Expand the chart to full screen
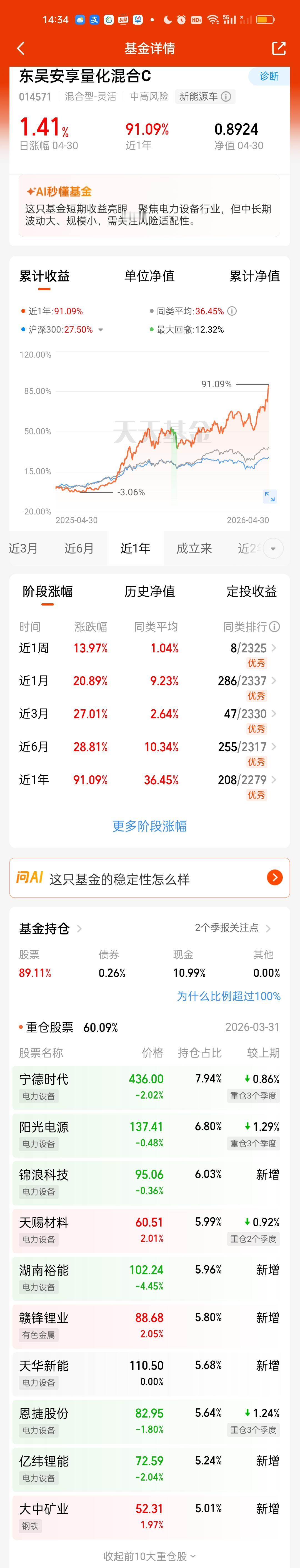 point(269,497)
